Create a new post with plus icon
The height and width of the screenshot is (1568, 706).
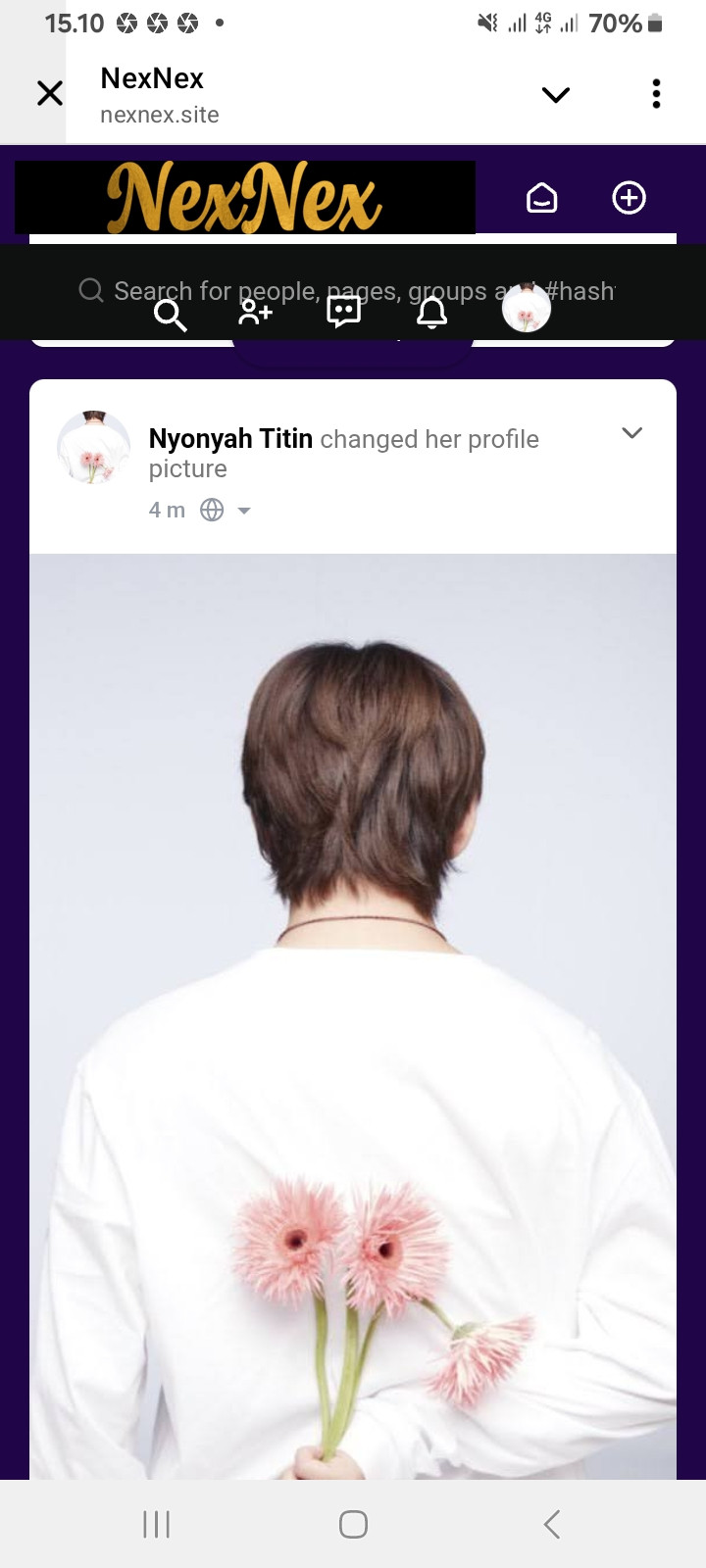coord(629,198)
